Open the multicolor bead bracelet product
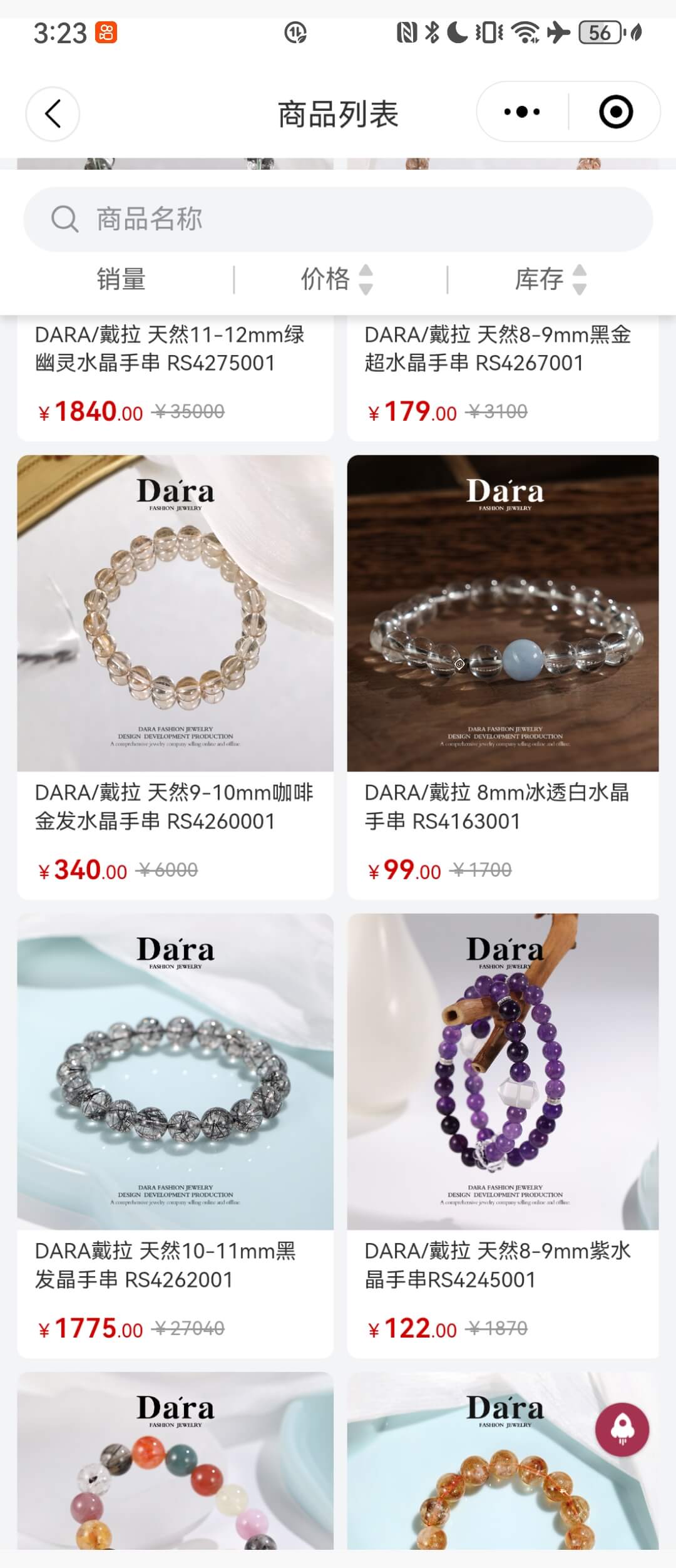Screen dimensions: 676x1568 tap(175, 1478)
